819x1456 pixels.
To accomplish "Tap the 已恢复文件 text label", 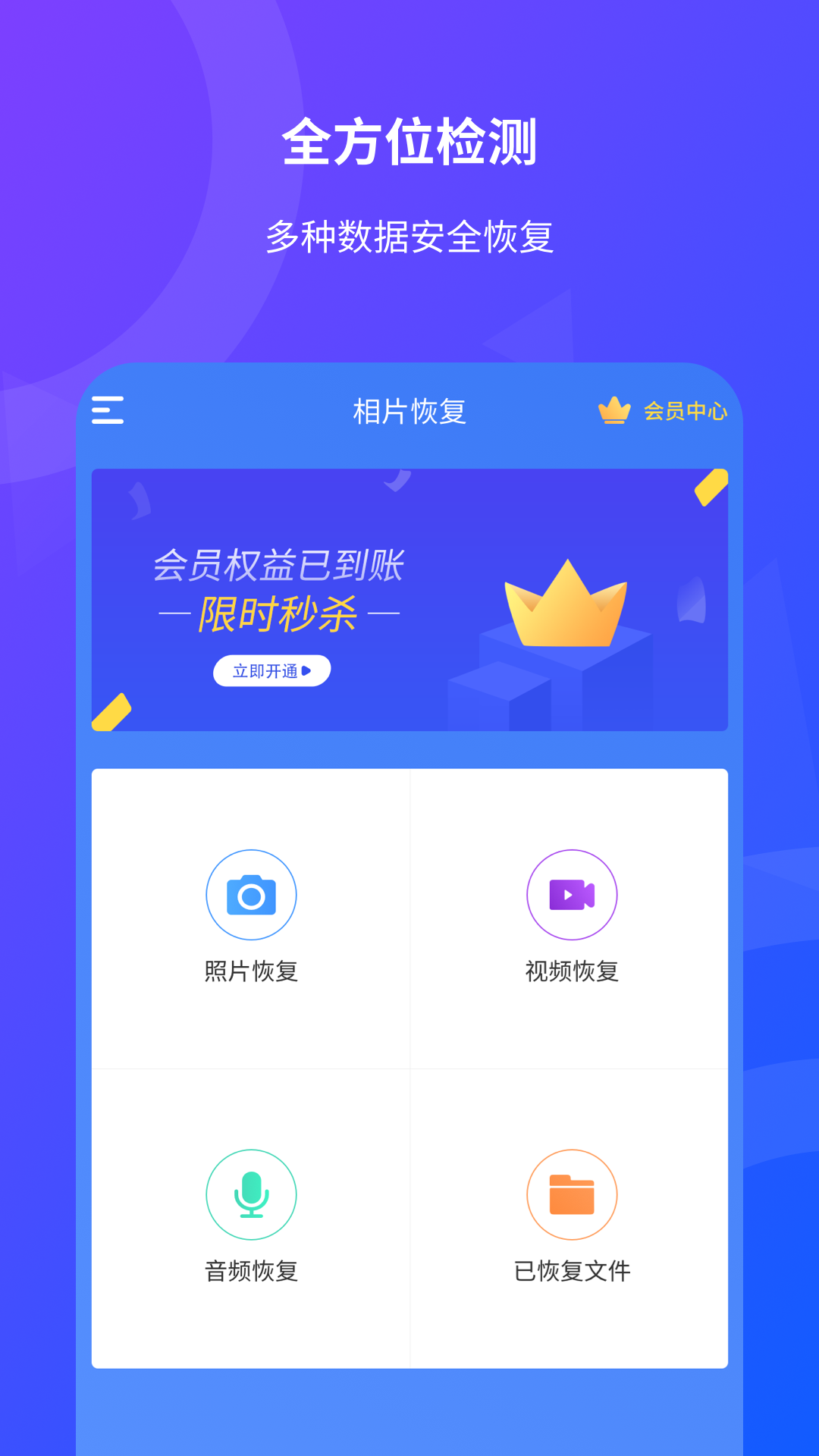I will [x=573, y=1272].
